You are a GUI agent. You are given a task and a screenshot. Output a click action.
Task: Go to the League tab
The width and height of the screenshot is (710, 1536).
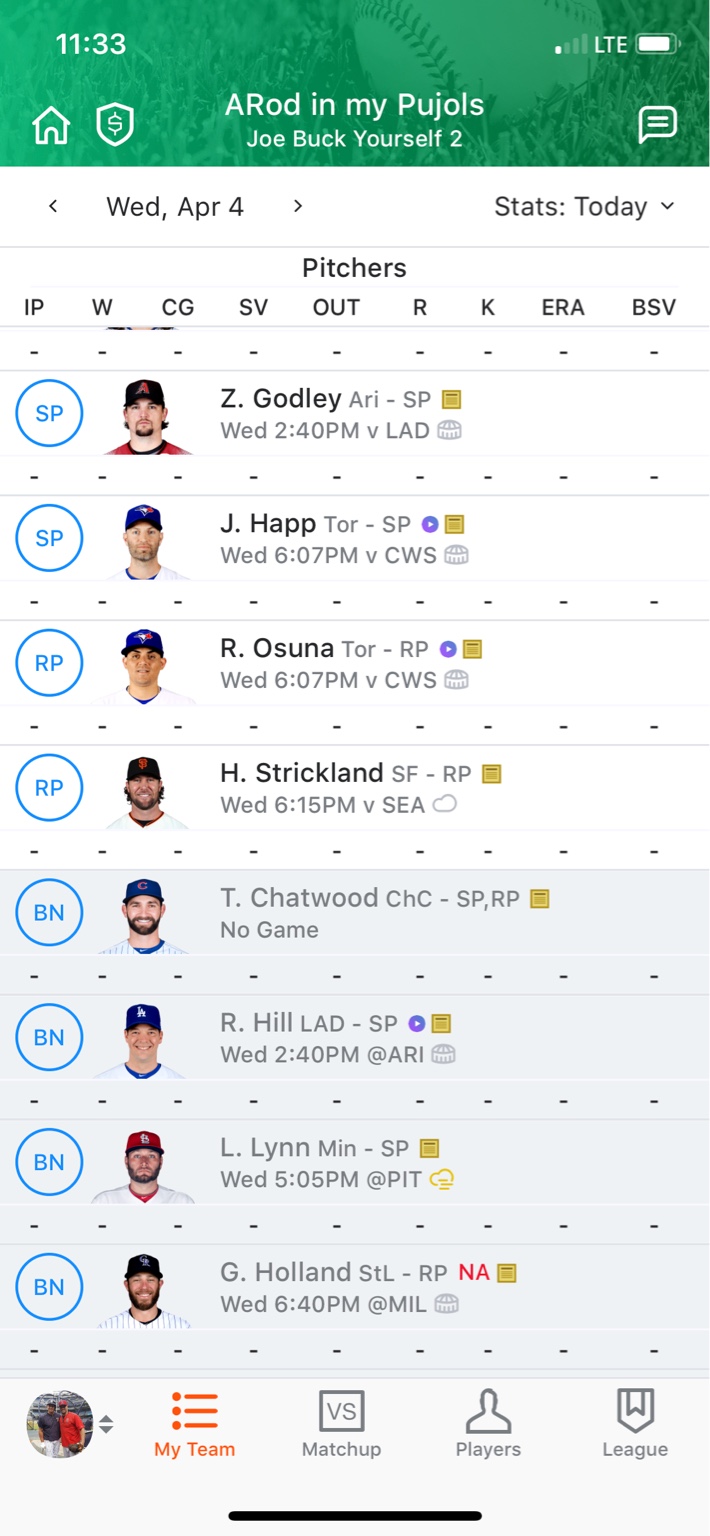point(635,1424)
